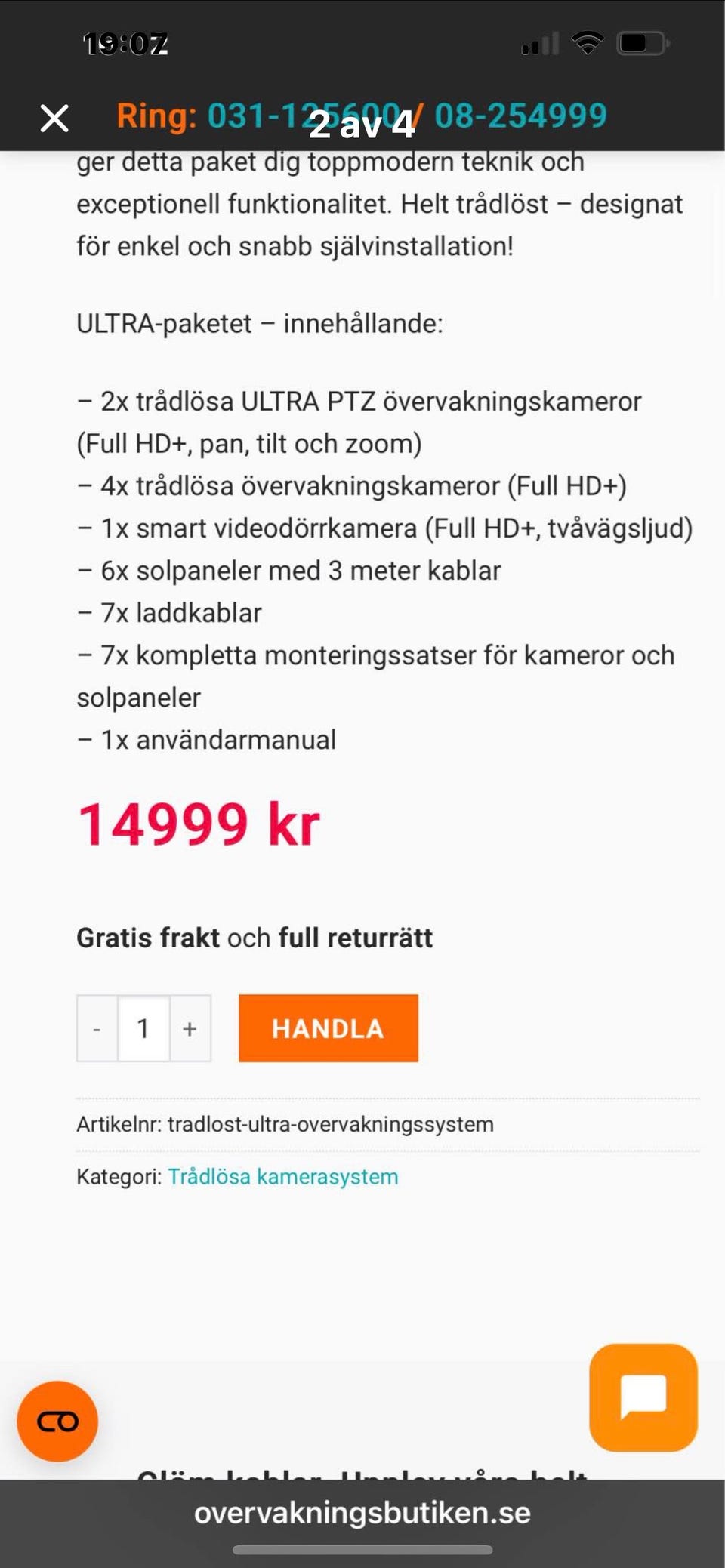Decrease quantity with the minus stepper

(x=97, y=1027)
